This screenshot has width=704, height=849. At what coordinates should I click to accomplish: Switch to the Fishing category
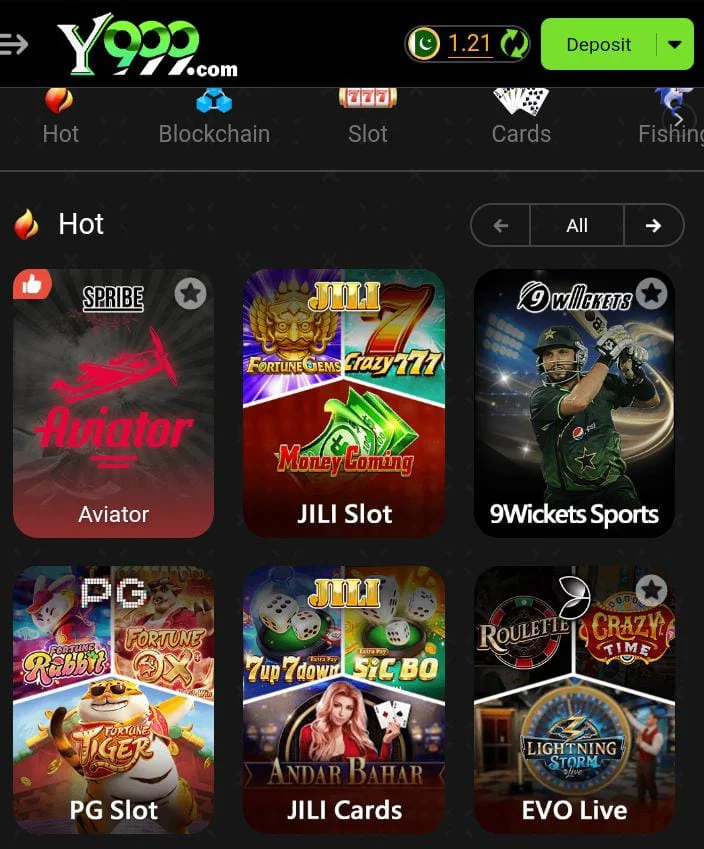668,118
